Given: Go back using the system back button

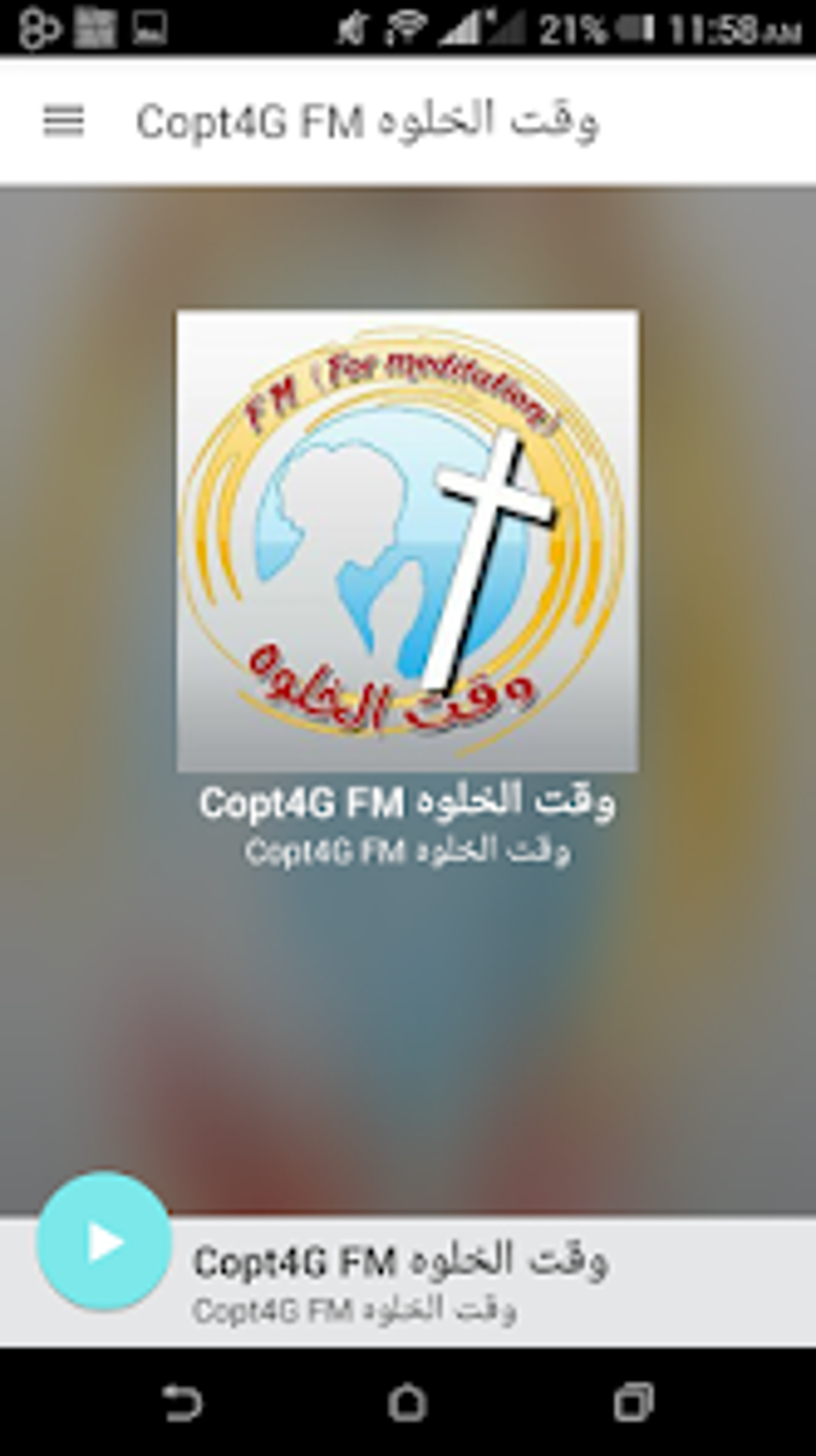Looking at the screenshot, I should [x=182, y=1402].
